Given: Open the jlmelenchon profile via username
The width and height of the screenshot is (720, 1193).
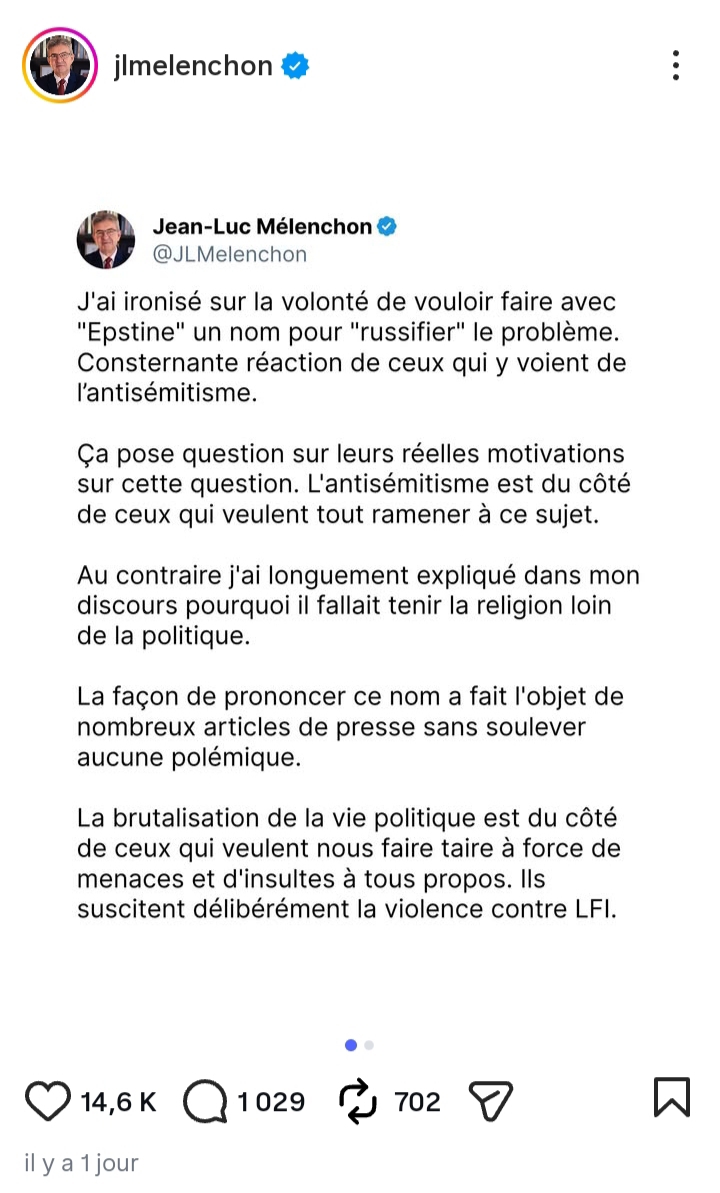Looking at the screenshot, I should (x=194, y=66).
